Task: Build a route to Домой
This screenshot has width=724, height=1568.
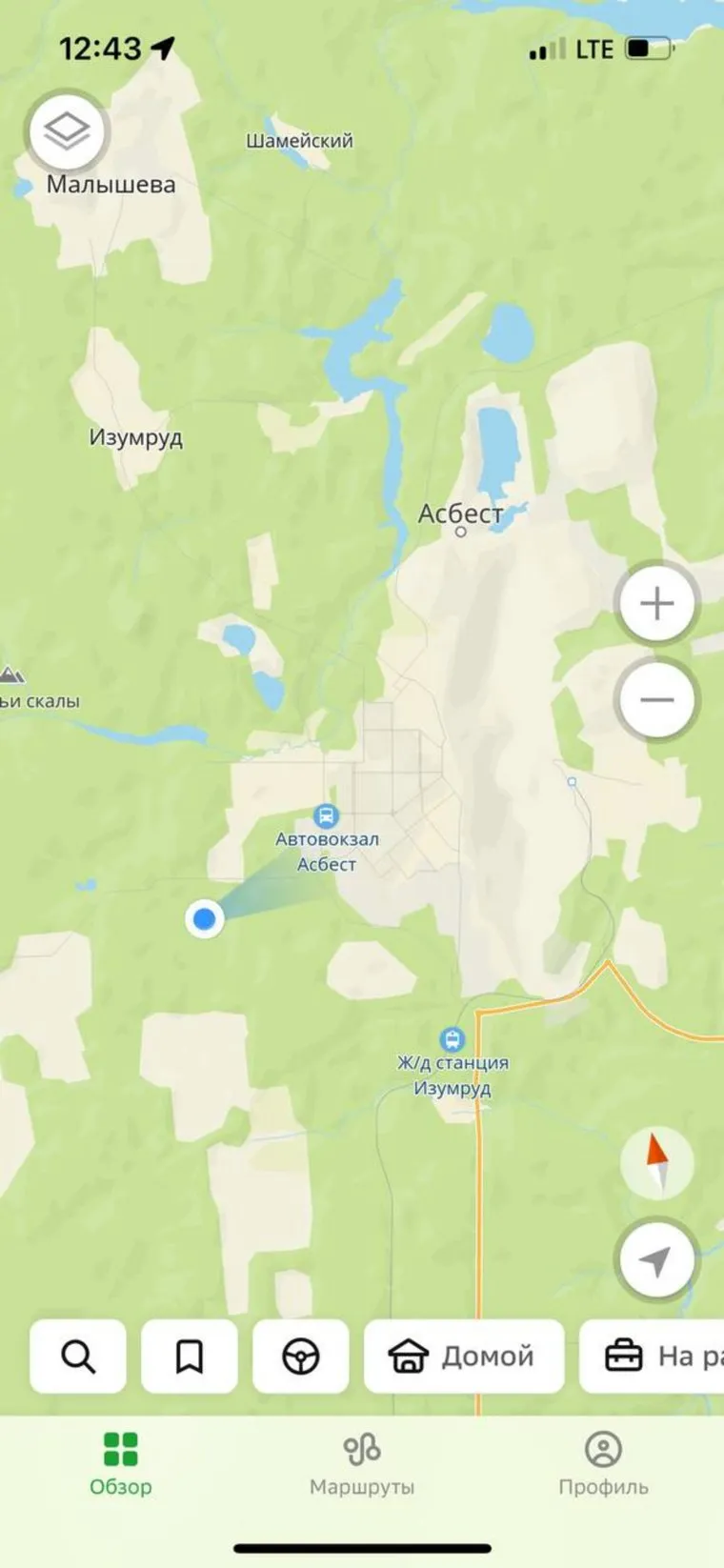Action: click(464, 1356)
